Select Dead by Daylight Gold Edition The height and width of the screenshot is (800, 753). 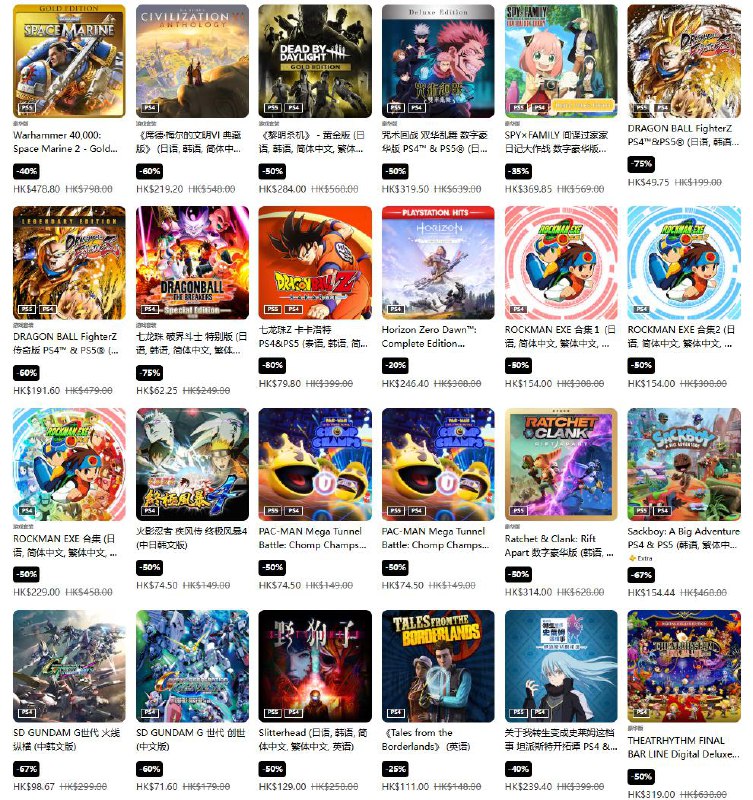click(315, 61)
